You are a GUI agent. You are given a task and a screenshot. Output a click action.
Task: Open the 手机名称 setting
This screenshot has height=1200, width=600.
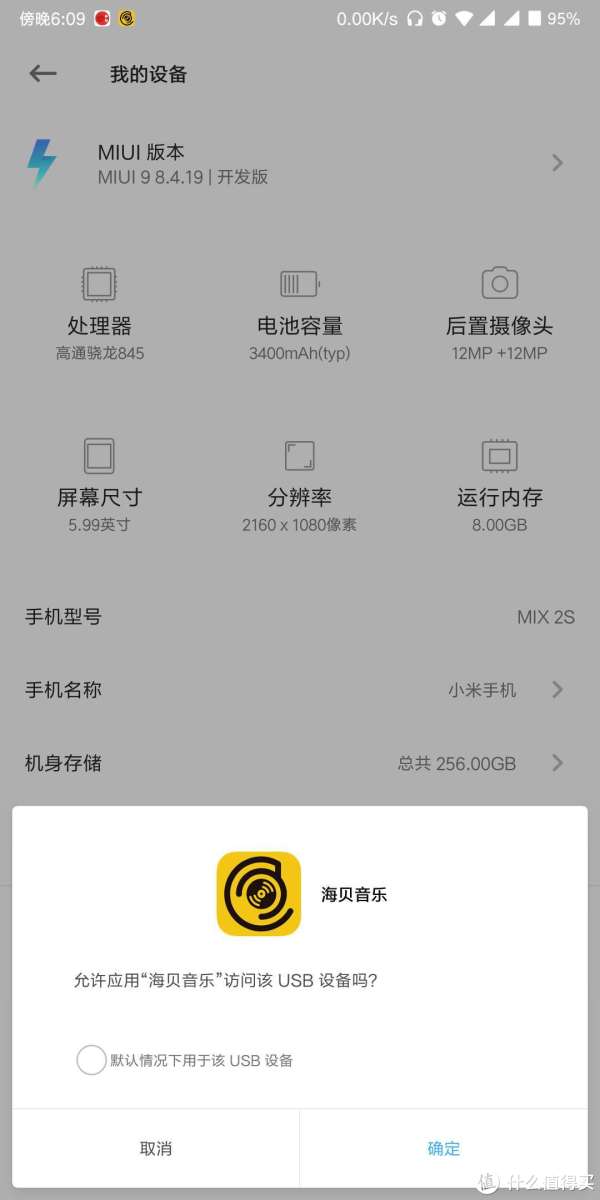[300, 690]
